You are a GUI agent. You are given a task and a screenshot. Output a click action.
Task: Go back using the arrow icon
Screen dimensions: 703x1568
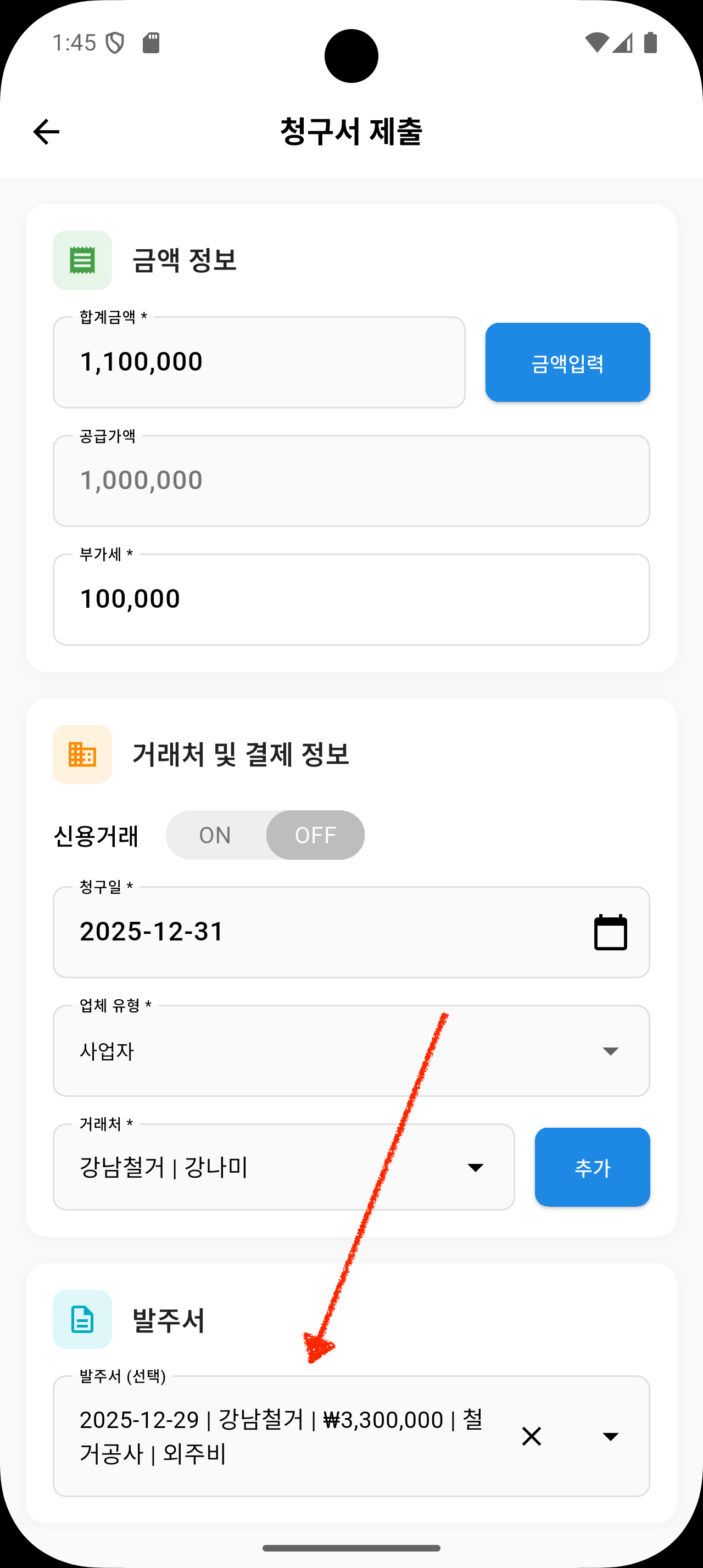tap(46, 132)
